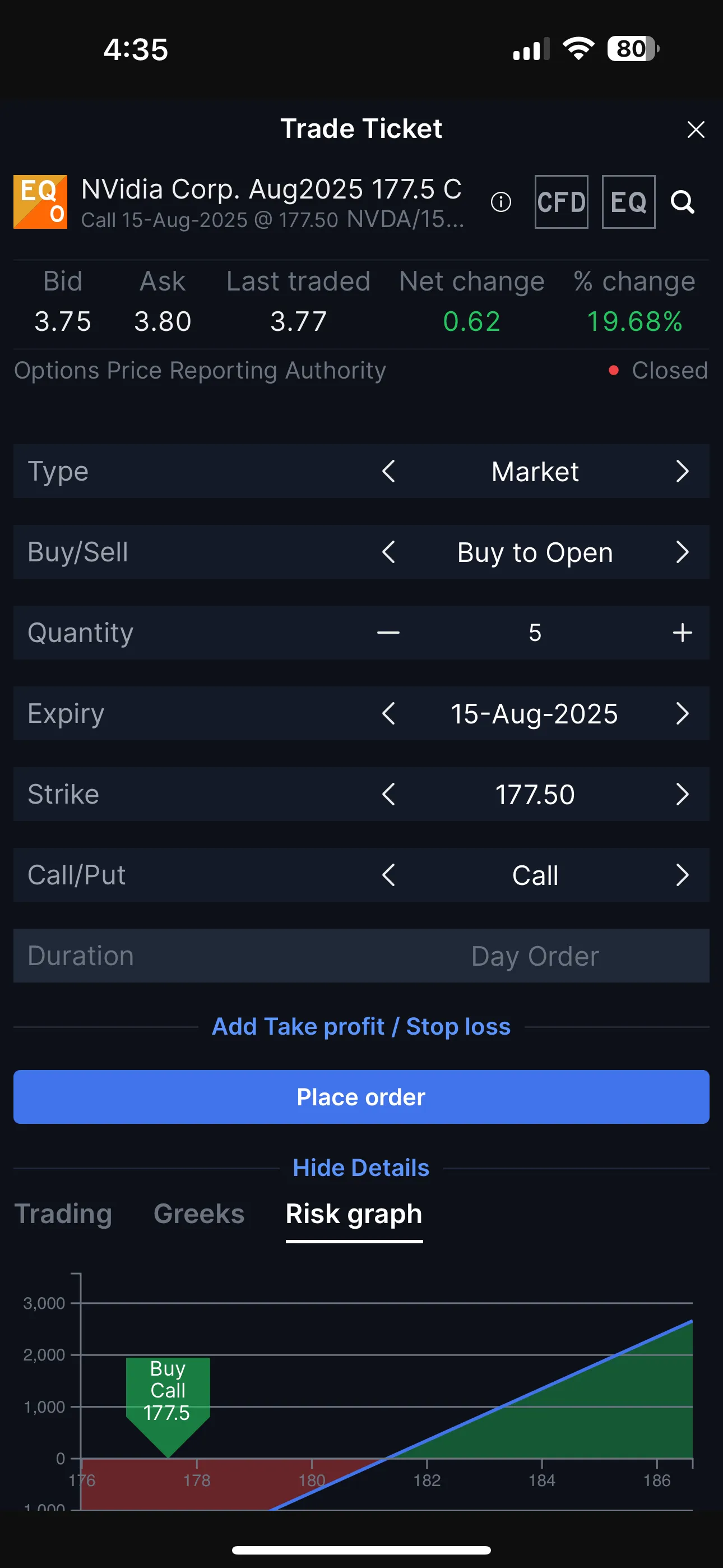The height and width of the screenshot is (1568, 723).
Task: Switch to the Greeks tab
Action: click(x=199, y=1214)
